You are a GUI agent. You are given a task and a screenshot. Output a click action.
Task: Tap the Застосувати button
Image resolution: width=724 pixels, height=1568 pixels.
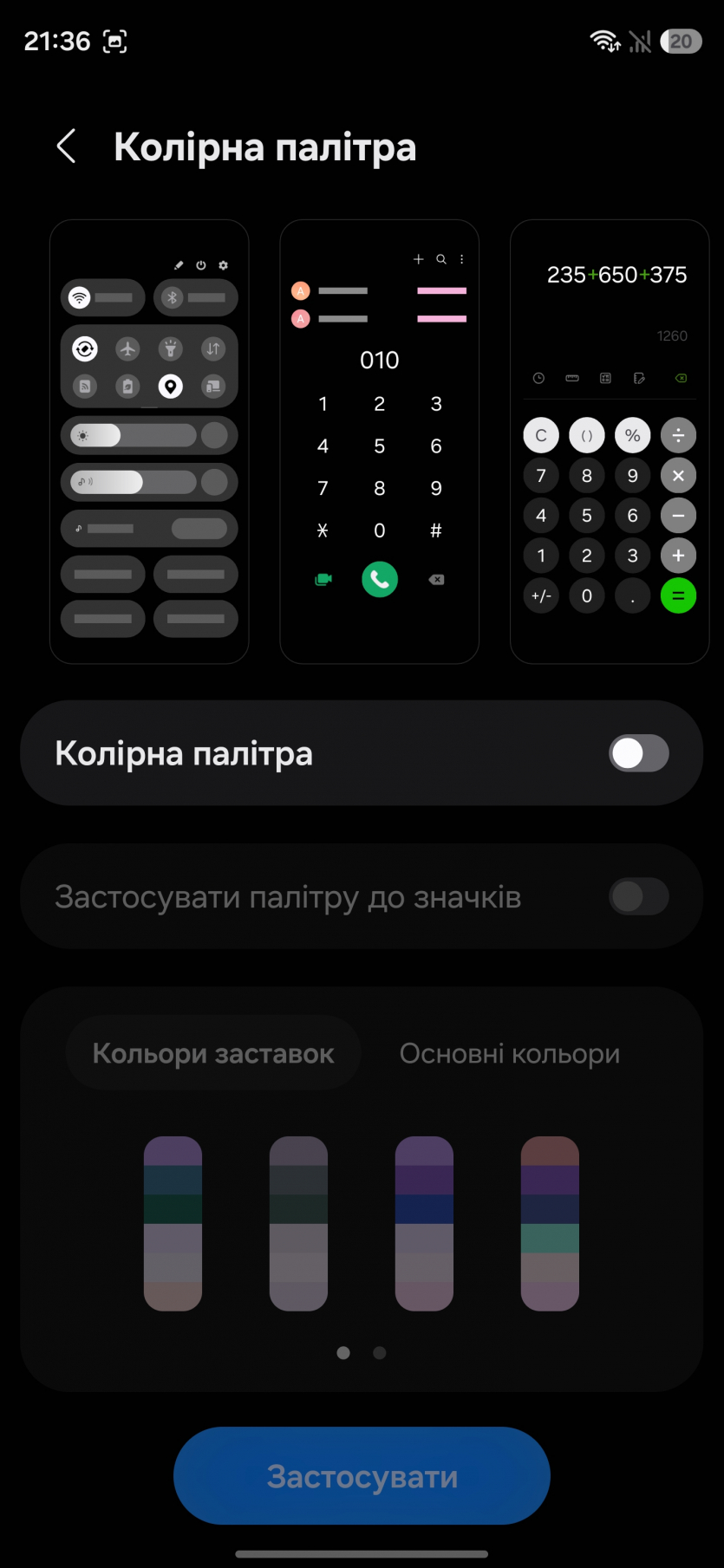point(362,1475)
